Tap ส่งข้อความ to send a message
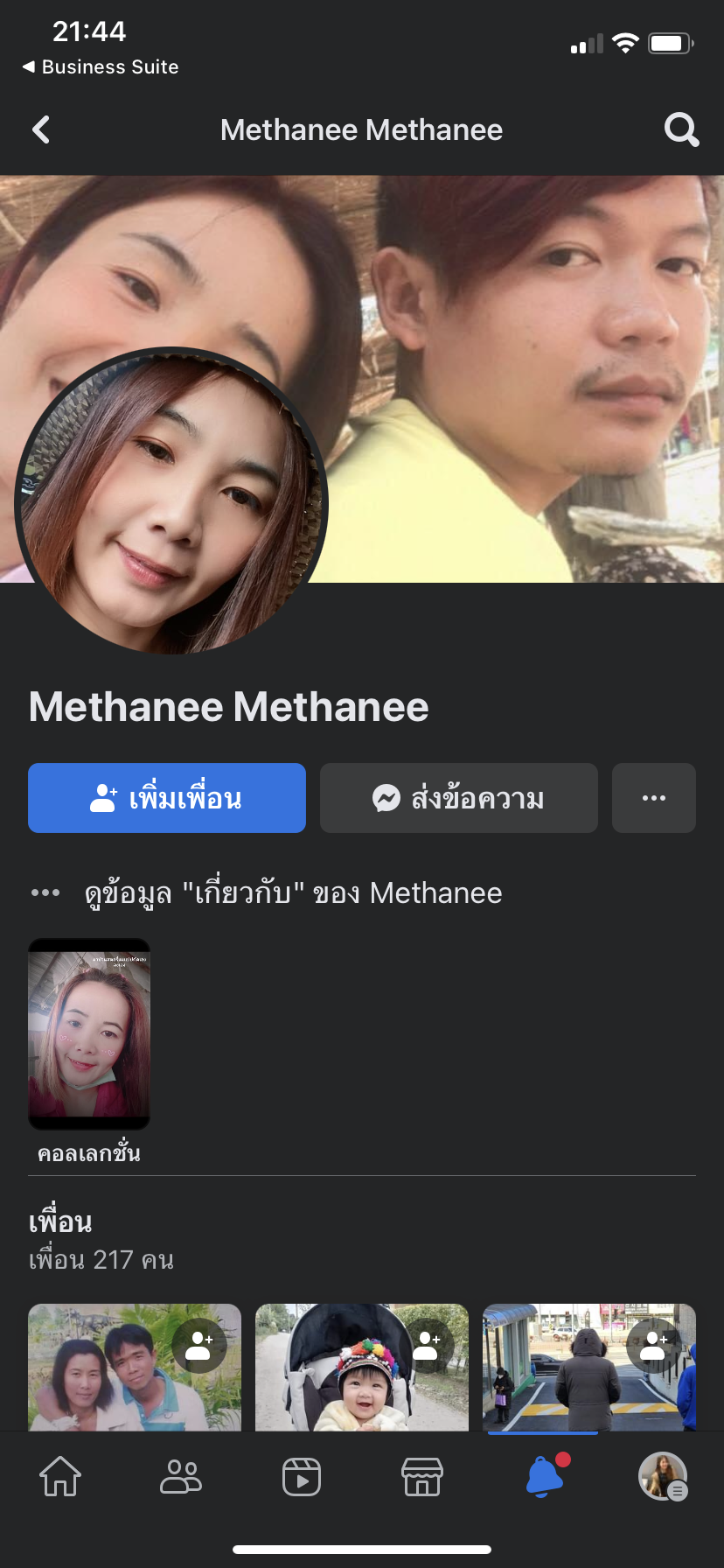The width and height of the screenshot is (724, 1568). click(459, 798)
